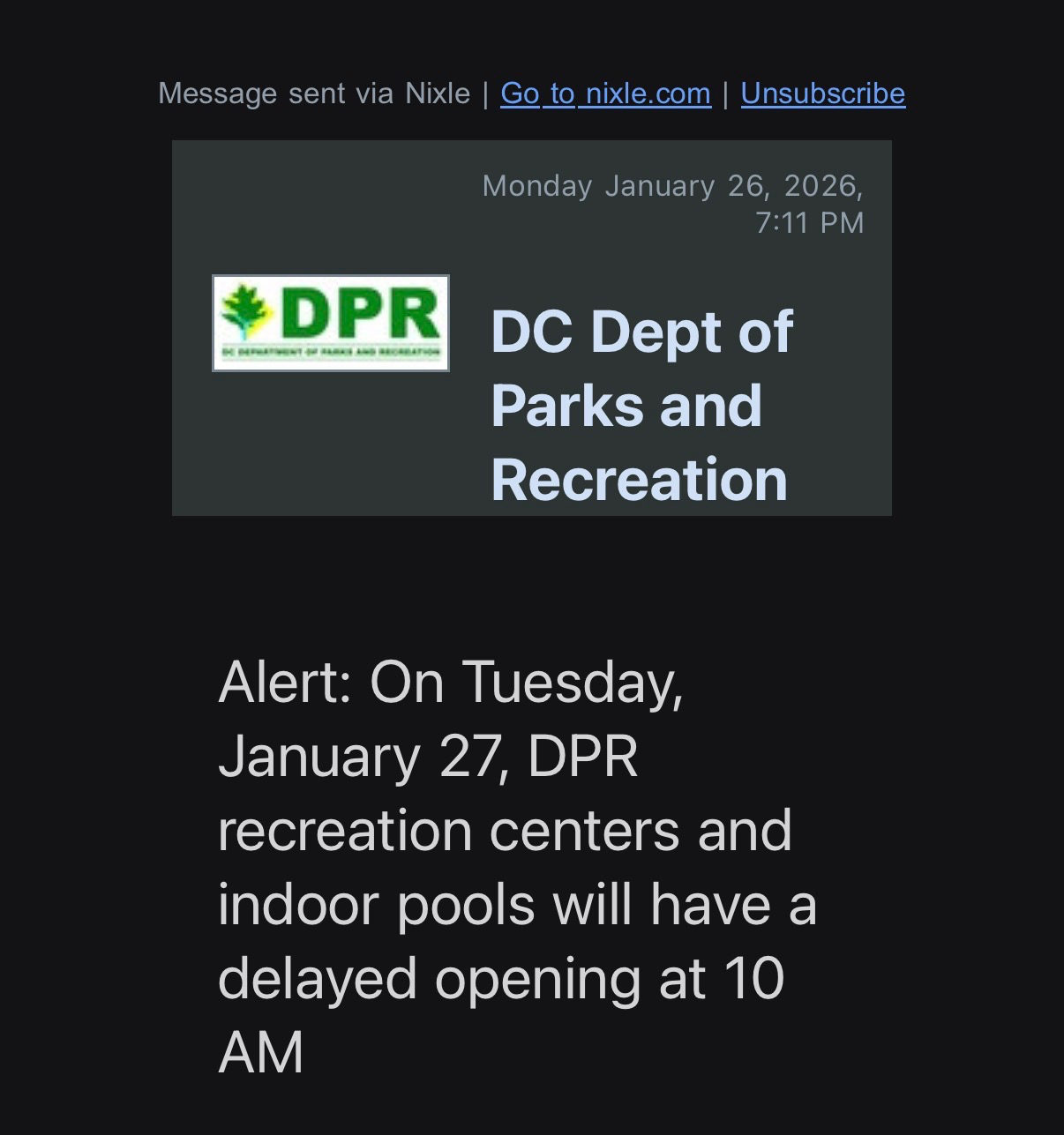Open DC Dept of Parks and Recreation link
Screen dimensions: 1064x1135
click(641, 406)
